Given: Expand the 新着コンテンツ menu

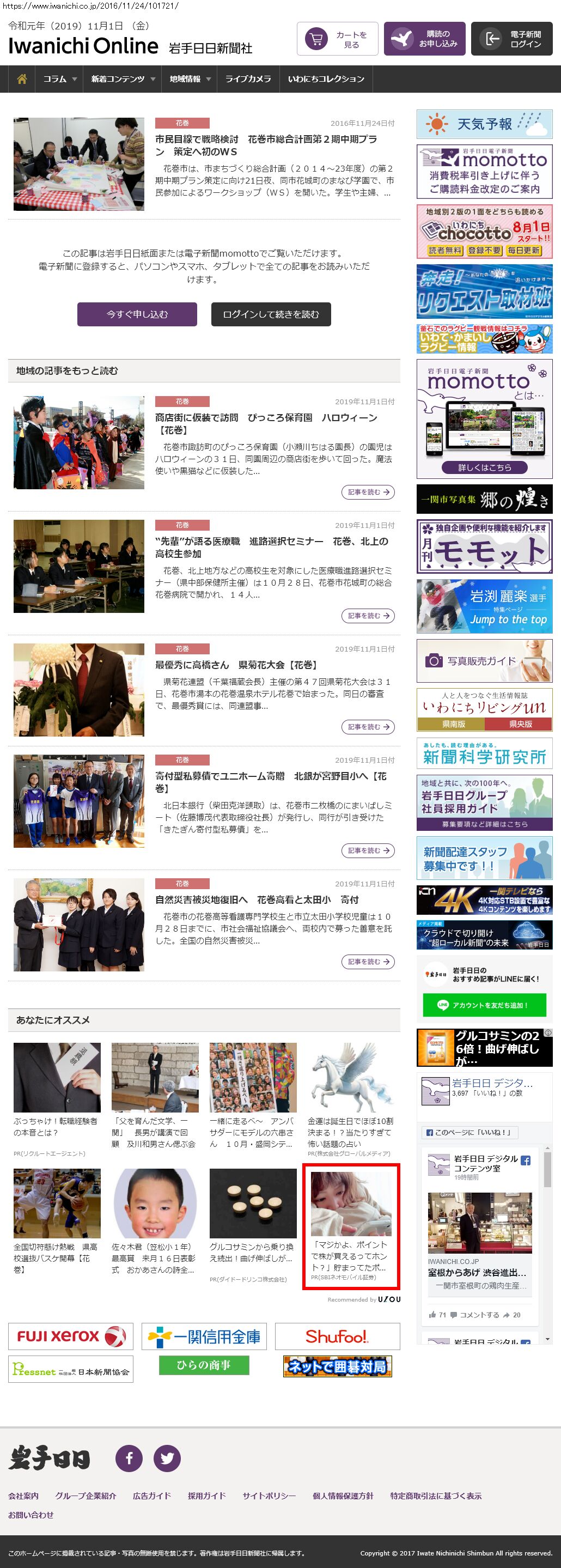Looking at the screenshot, I should (x=123, y=79).
